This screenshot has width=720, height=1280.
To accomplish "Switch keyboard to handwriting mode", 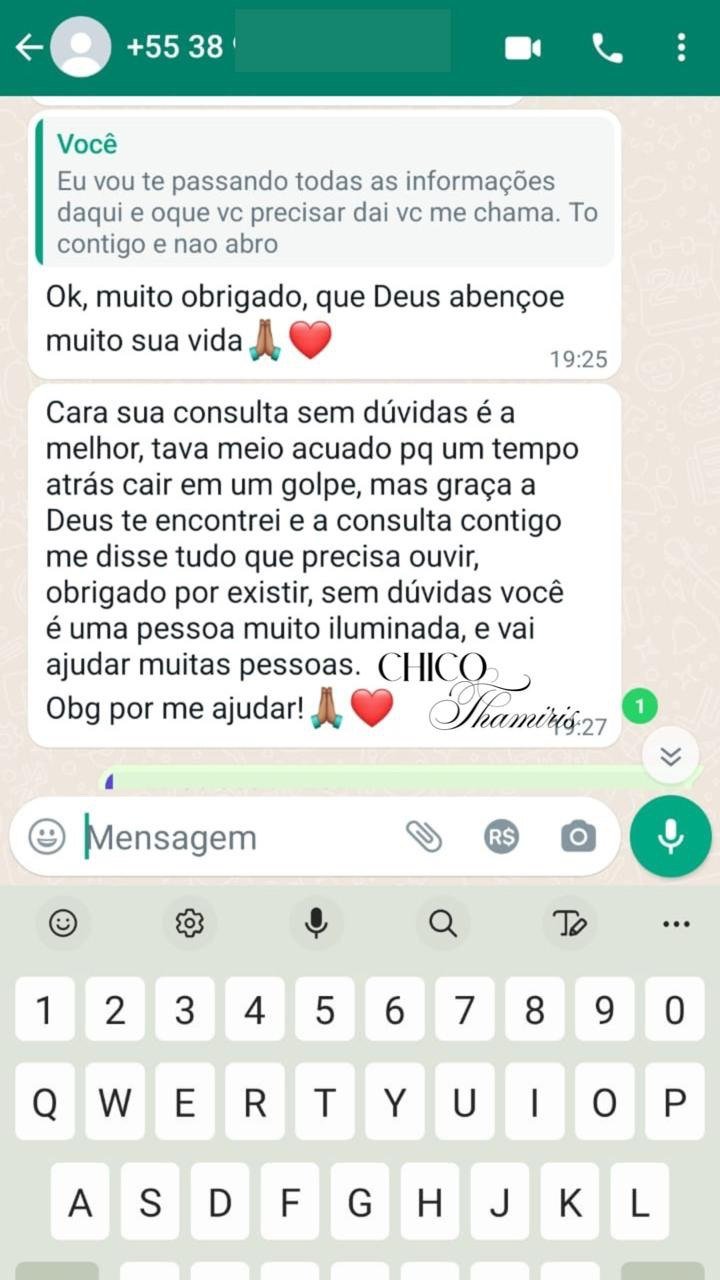I will pyautogui.click(x=570, y=924).
